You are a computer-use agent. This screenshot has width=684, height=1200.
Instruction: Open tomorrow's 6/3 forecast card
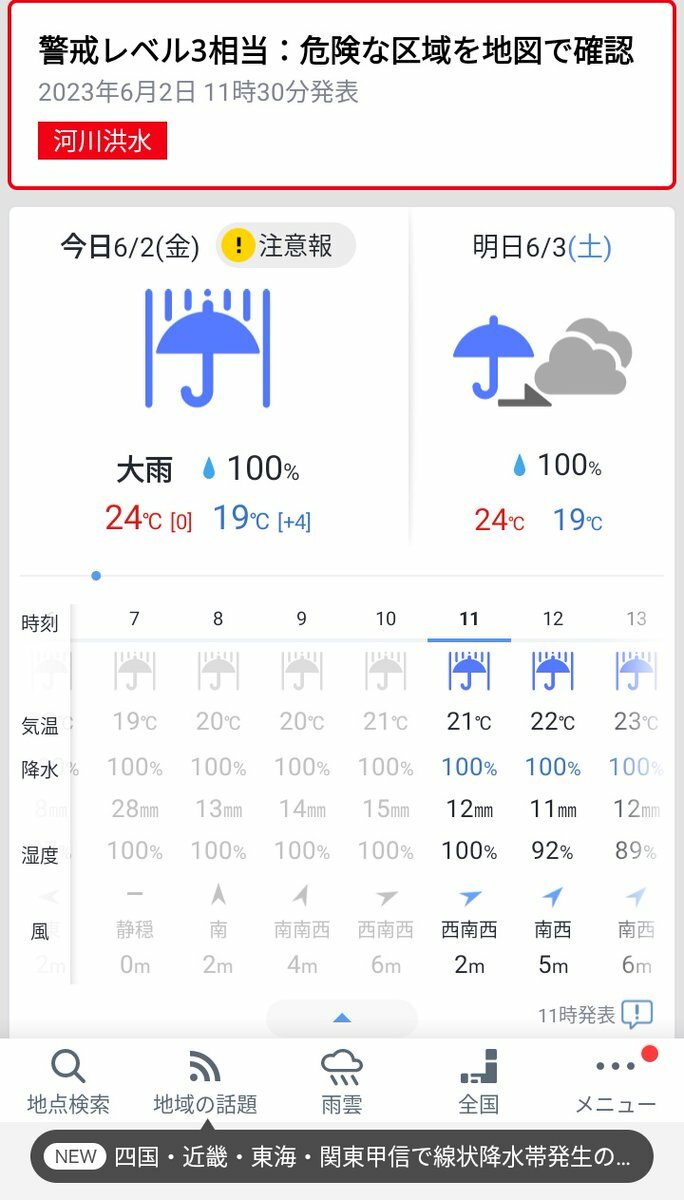(x=543, y=378)
